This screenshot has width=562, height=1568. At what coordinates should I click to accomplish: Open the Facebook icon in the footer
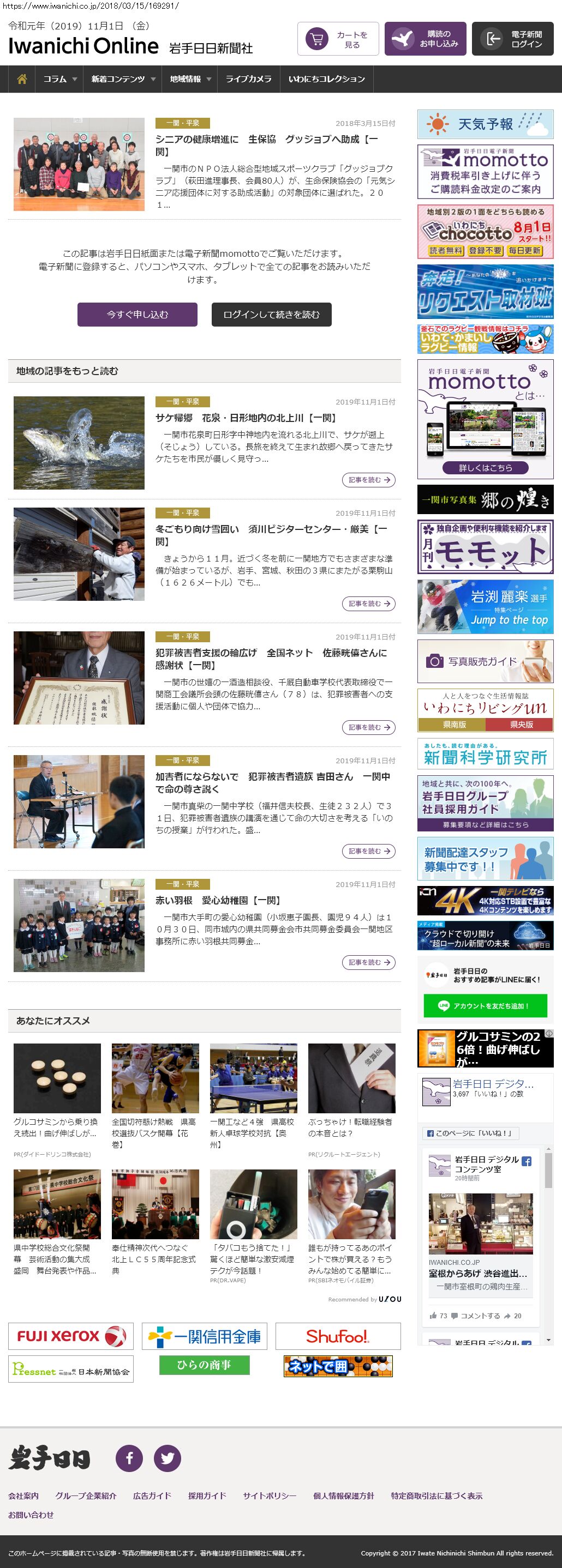(x=129, y=1458)
